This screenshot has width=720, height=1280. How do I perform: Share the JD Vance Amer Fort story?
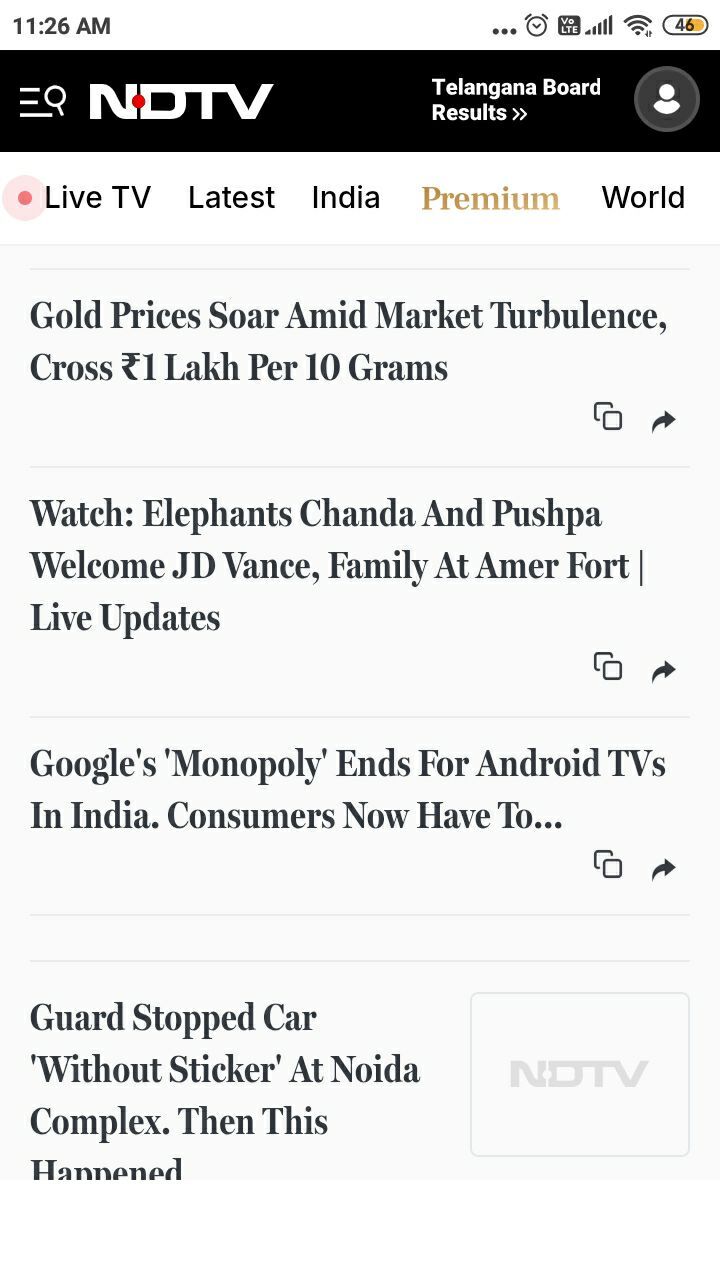tap(664, 671)
